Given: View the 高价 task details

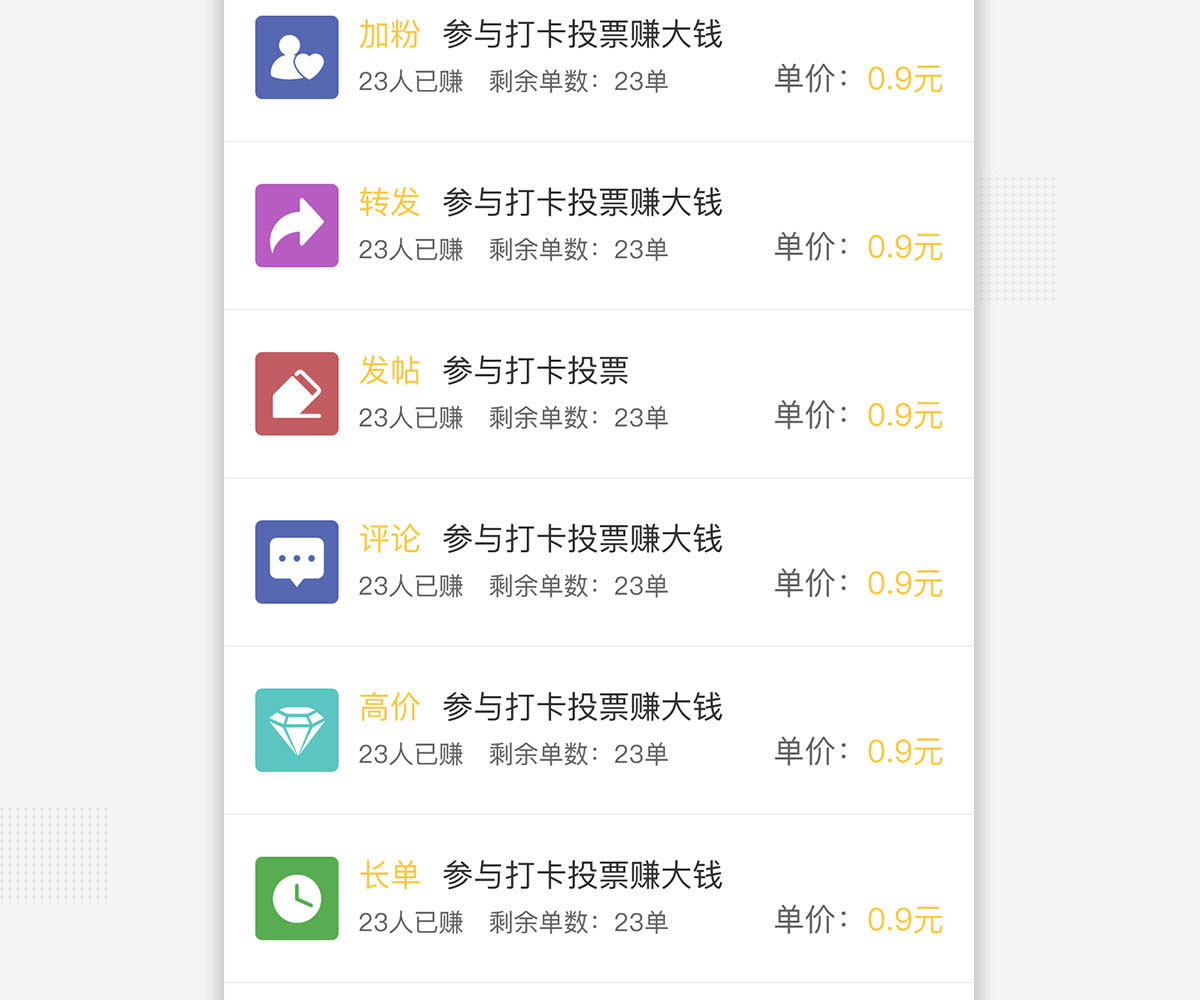Looking at the screenshot, I should [598, 730].
